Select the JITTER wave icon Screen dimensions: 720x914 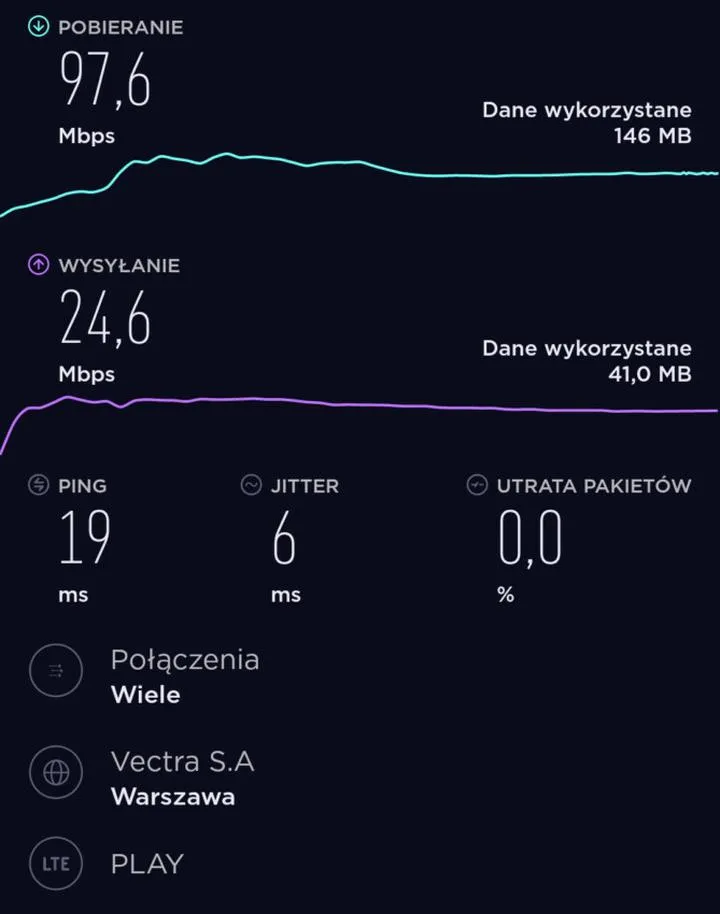[x=250, y=486]
